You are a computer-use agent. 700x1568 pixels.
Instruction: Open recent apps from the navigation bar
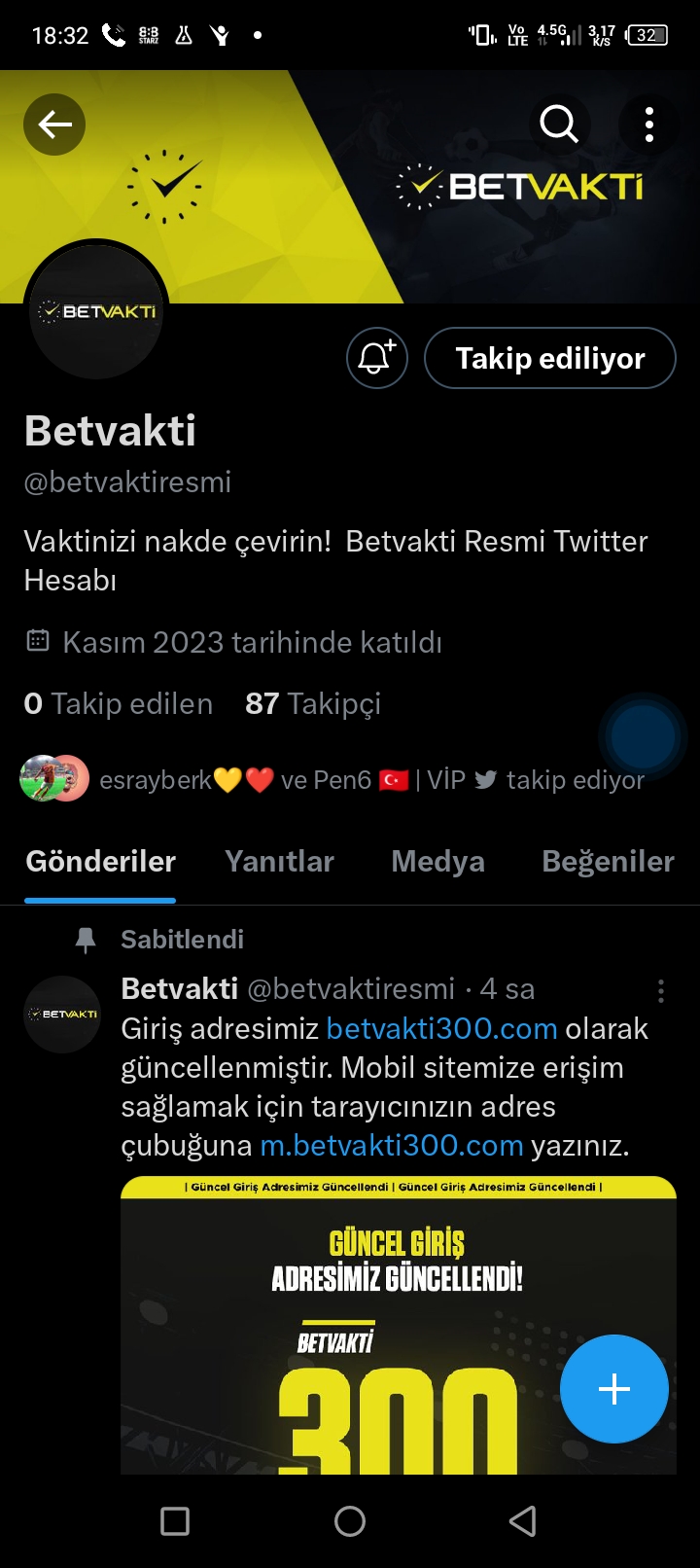coord(175,1521)
